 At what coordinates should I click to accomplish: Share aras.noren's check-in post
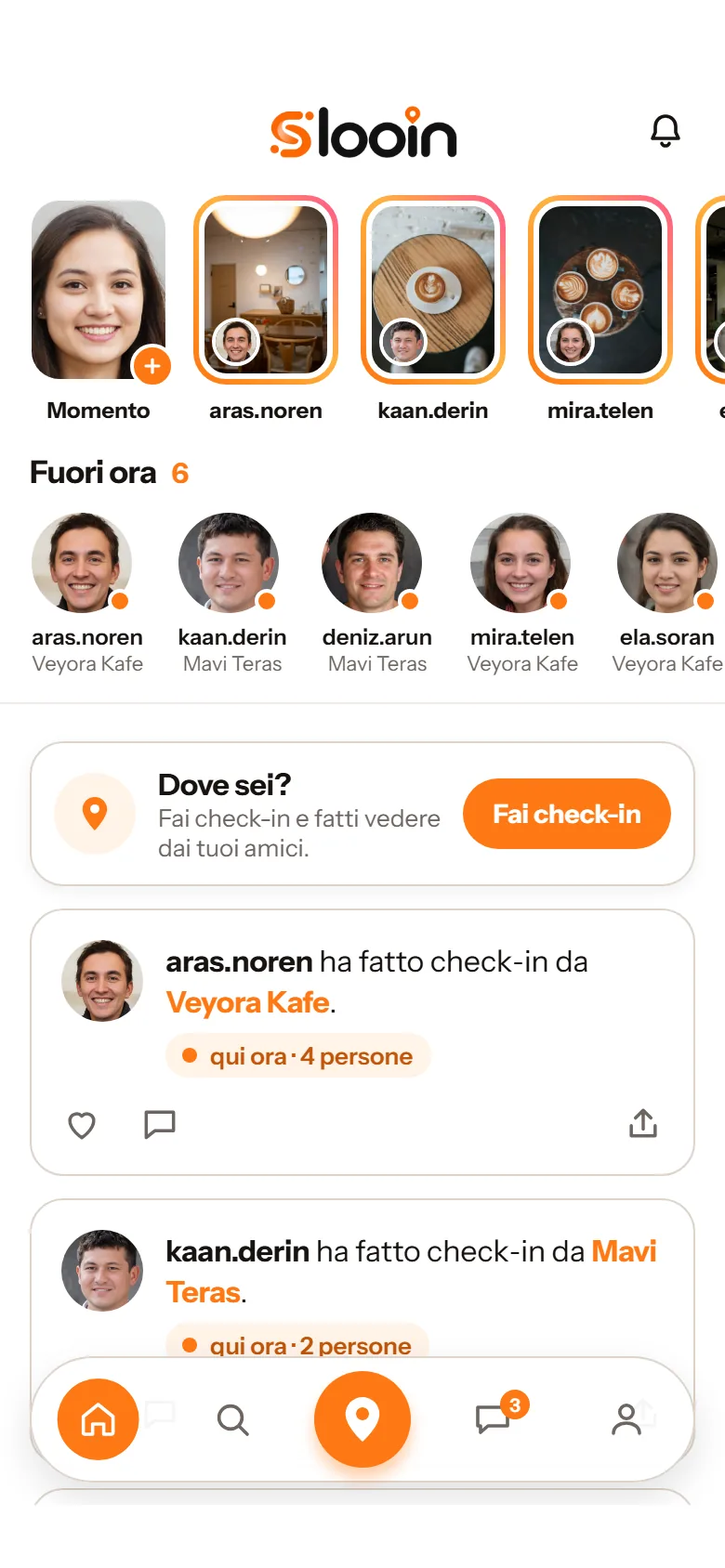click(x=643, y=1123)
